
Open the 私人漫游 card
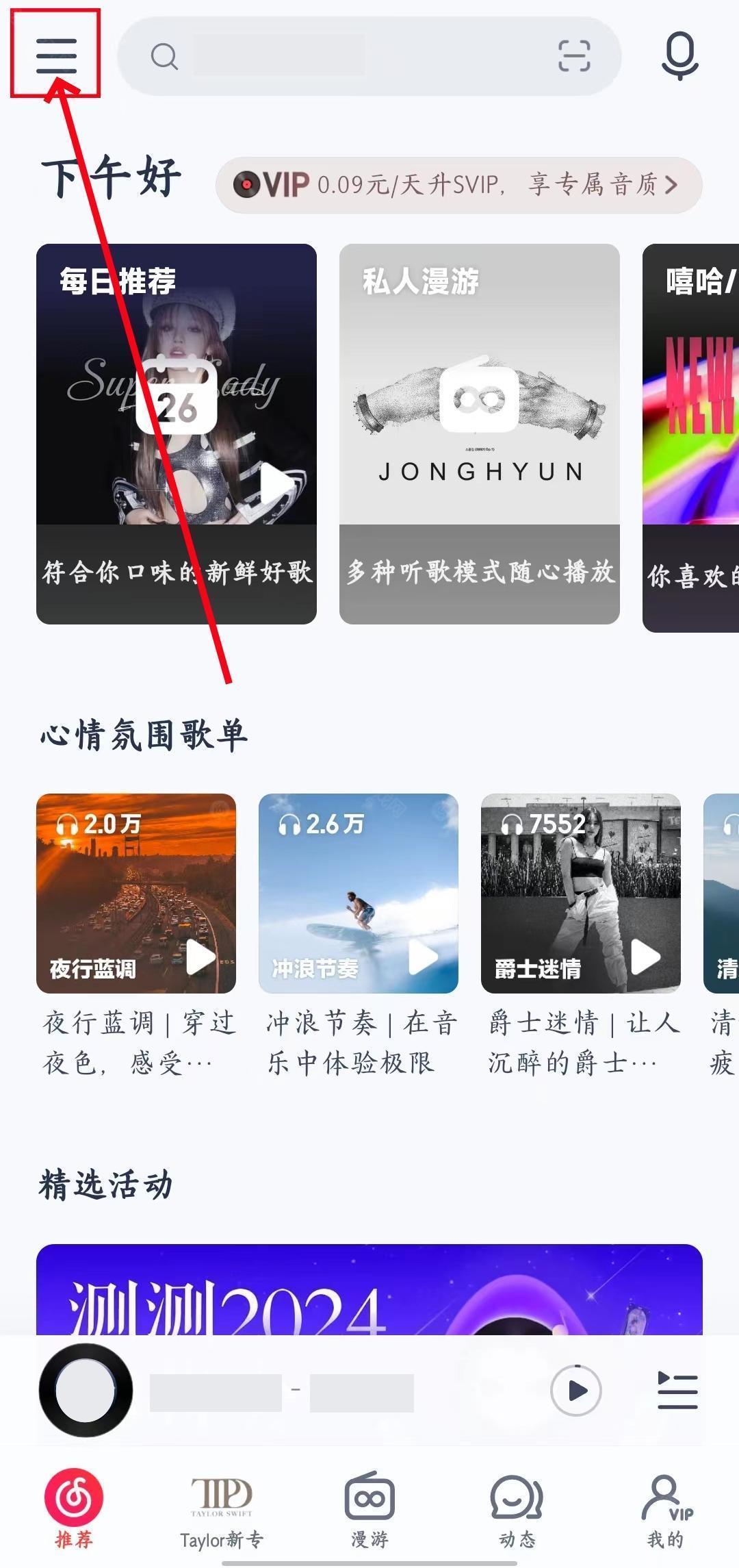479,433
